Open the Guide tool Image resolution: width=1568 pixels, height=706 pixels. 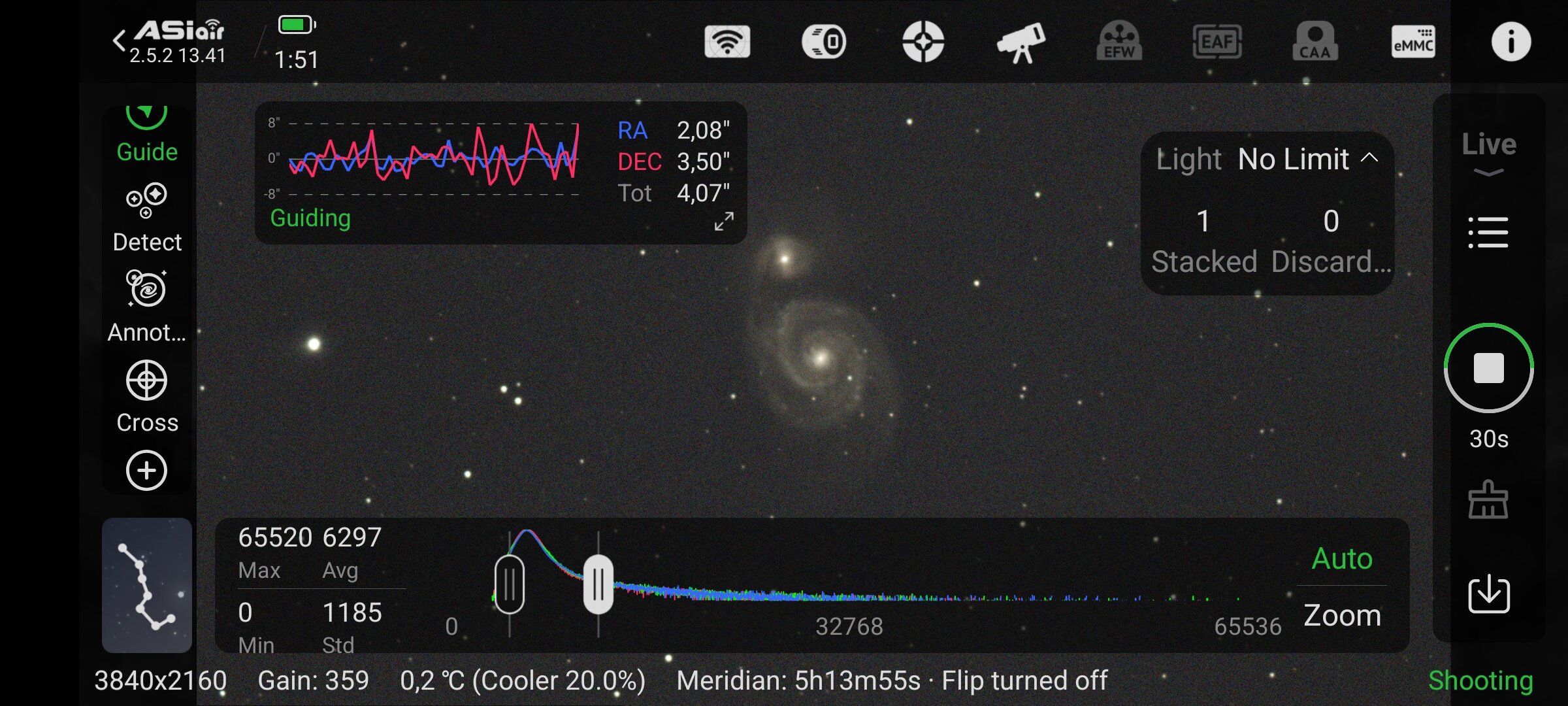147,135
